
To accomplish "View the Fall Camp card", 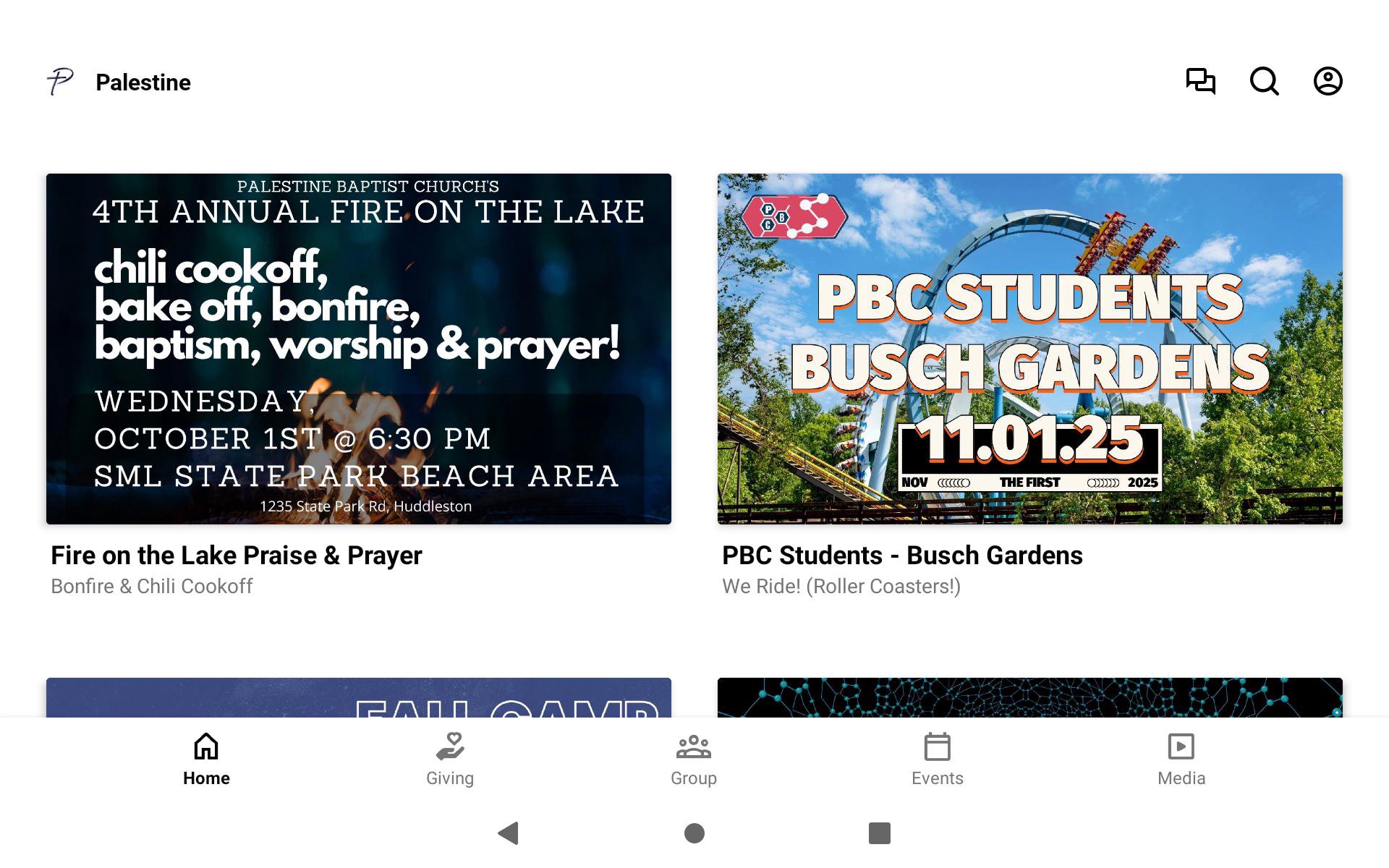I will coord(358,697).
